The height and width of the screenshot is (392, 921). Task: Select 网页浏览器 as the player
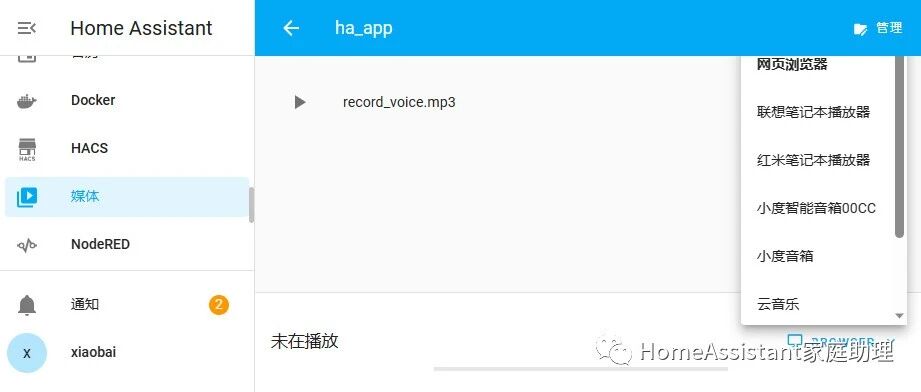(x=817, y=64)
